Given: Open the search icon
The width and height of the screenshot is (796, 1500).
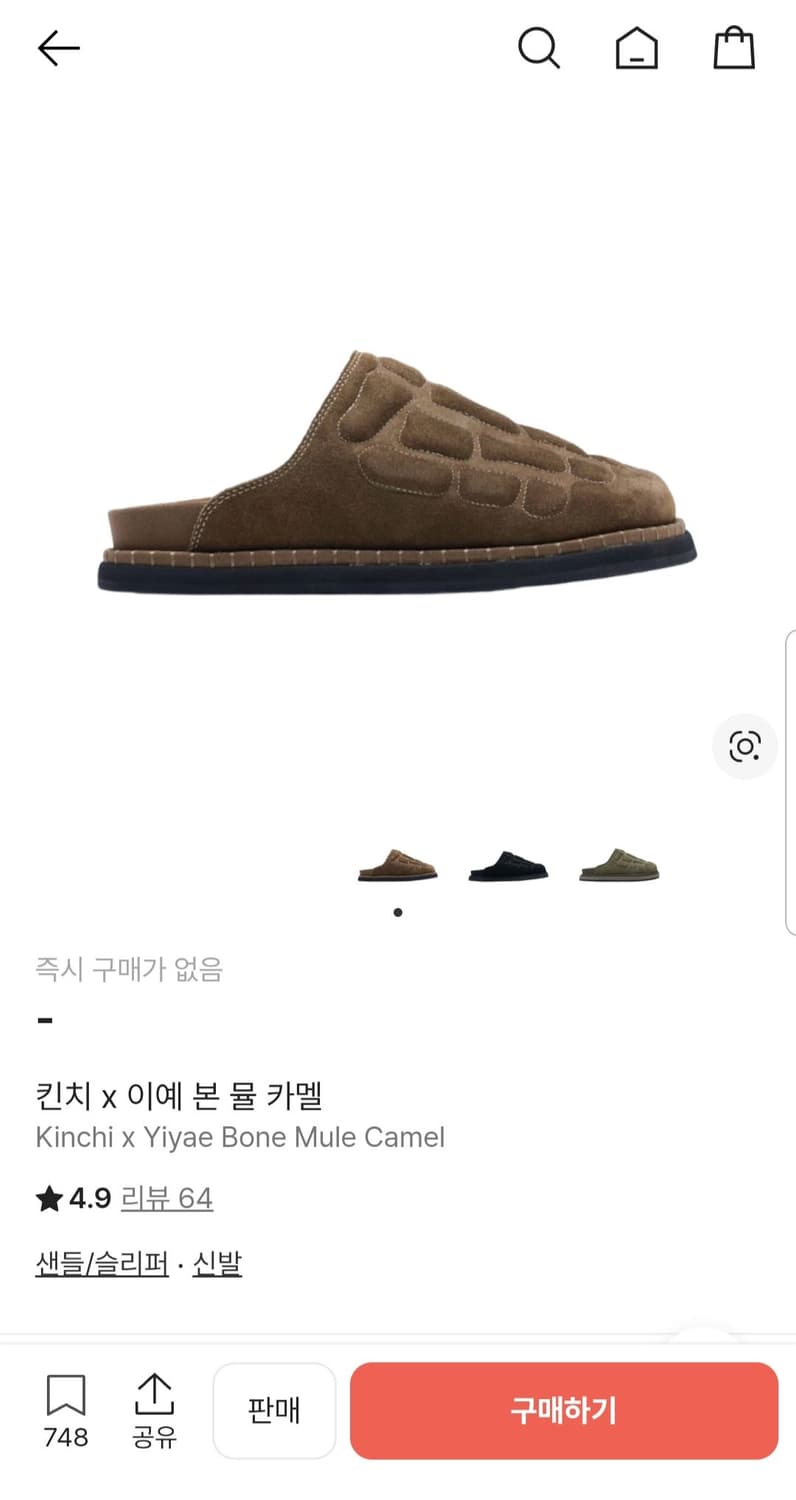Looking at the screenshot, I should click(539, 47).
